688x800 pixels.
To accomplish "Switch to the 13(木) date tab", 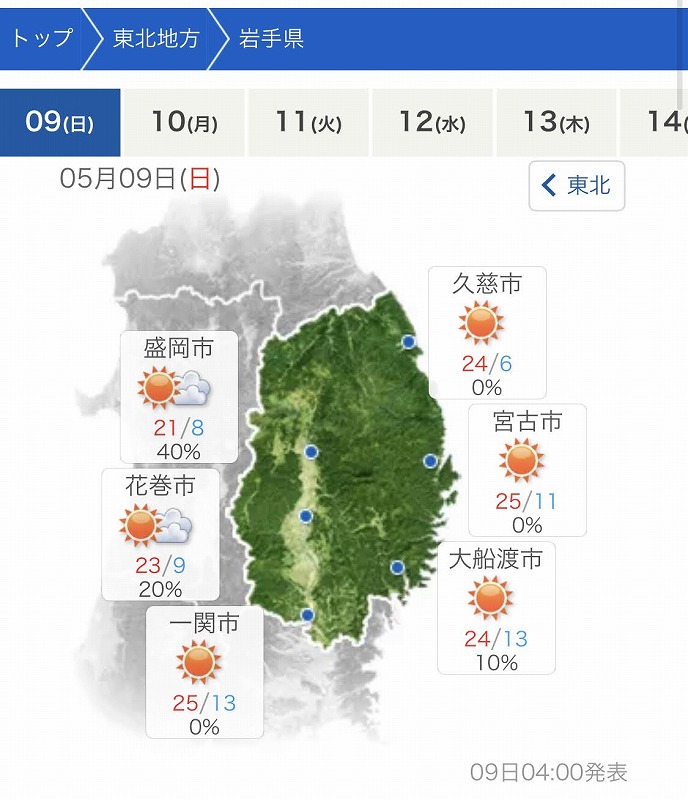I will coord(556,123).
